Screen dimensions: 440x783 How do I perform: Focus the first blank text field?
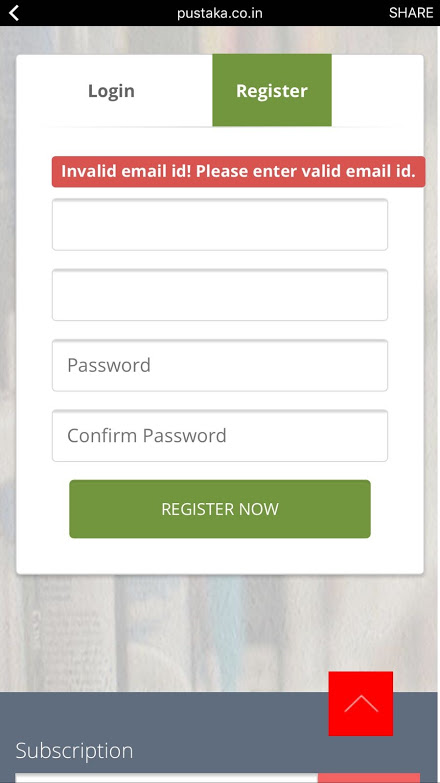[x=220, y=225]
